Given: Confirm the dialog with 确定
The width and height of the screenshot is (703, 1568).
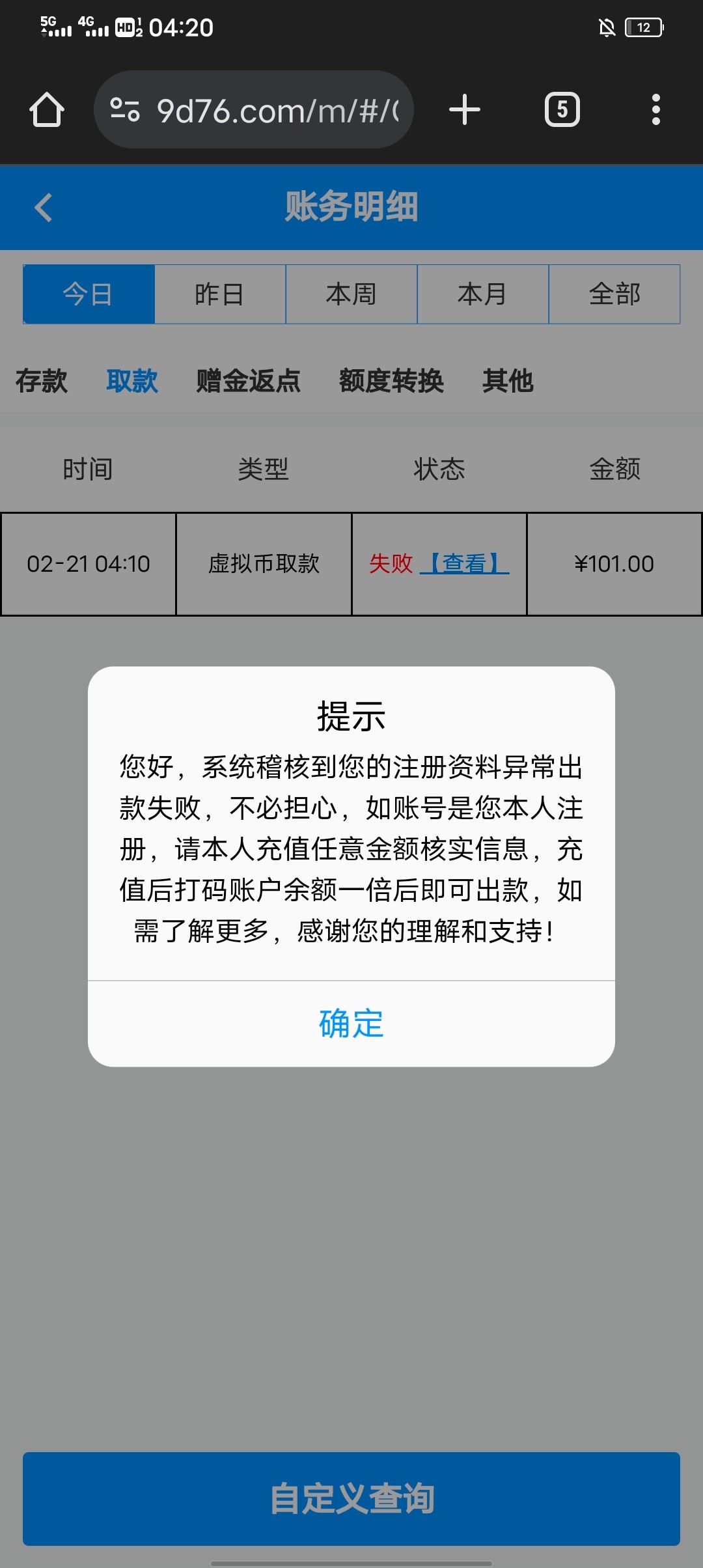Looking at the screenshot, I should click(351, 1023).
